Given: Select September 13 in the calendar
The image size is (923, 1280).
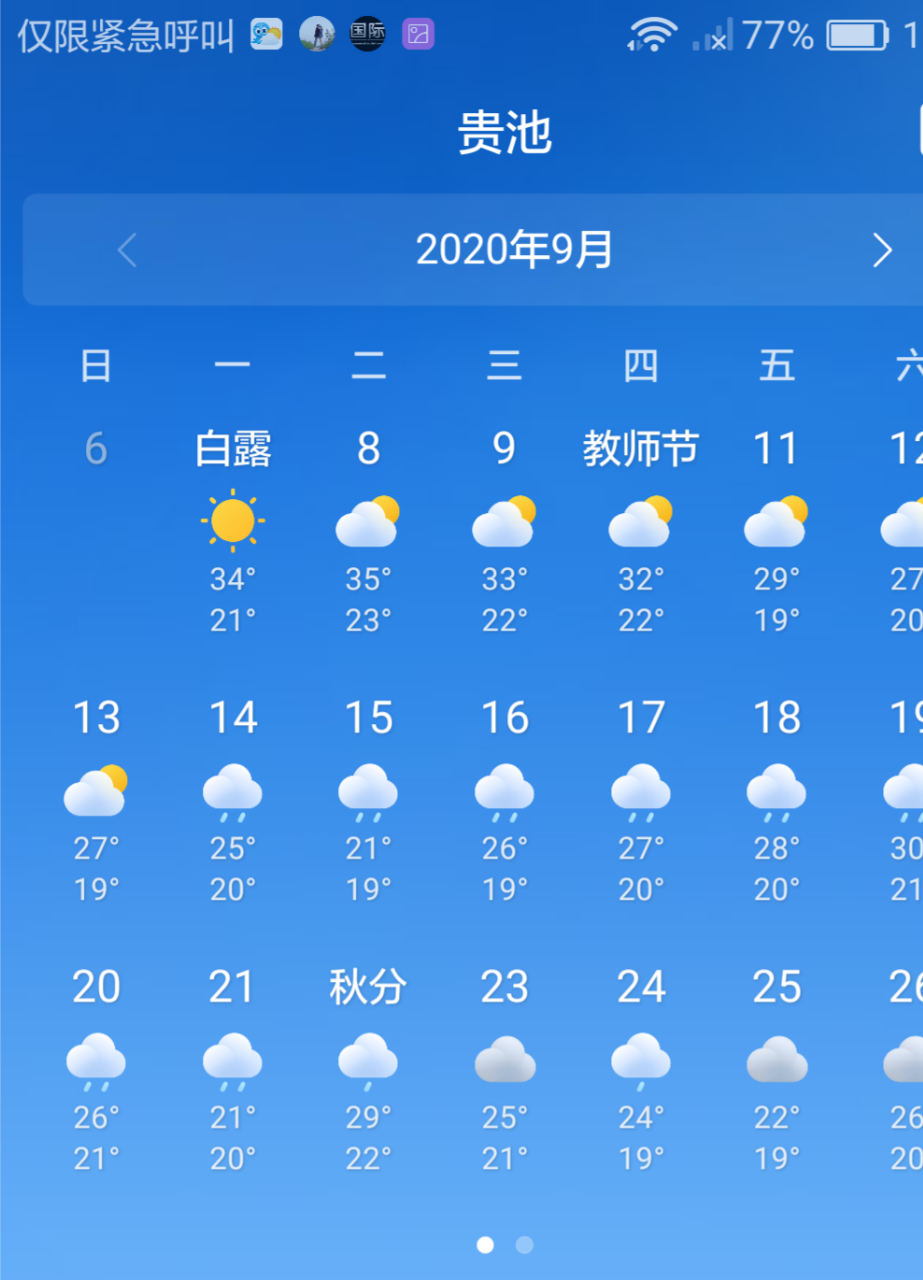Looking at the screenshot, I should (96, 800).
